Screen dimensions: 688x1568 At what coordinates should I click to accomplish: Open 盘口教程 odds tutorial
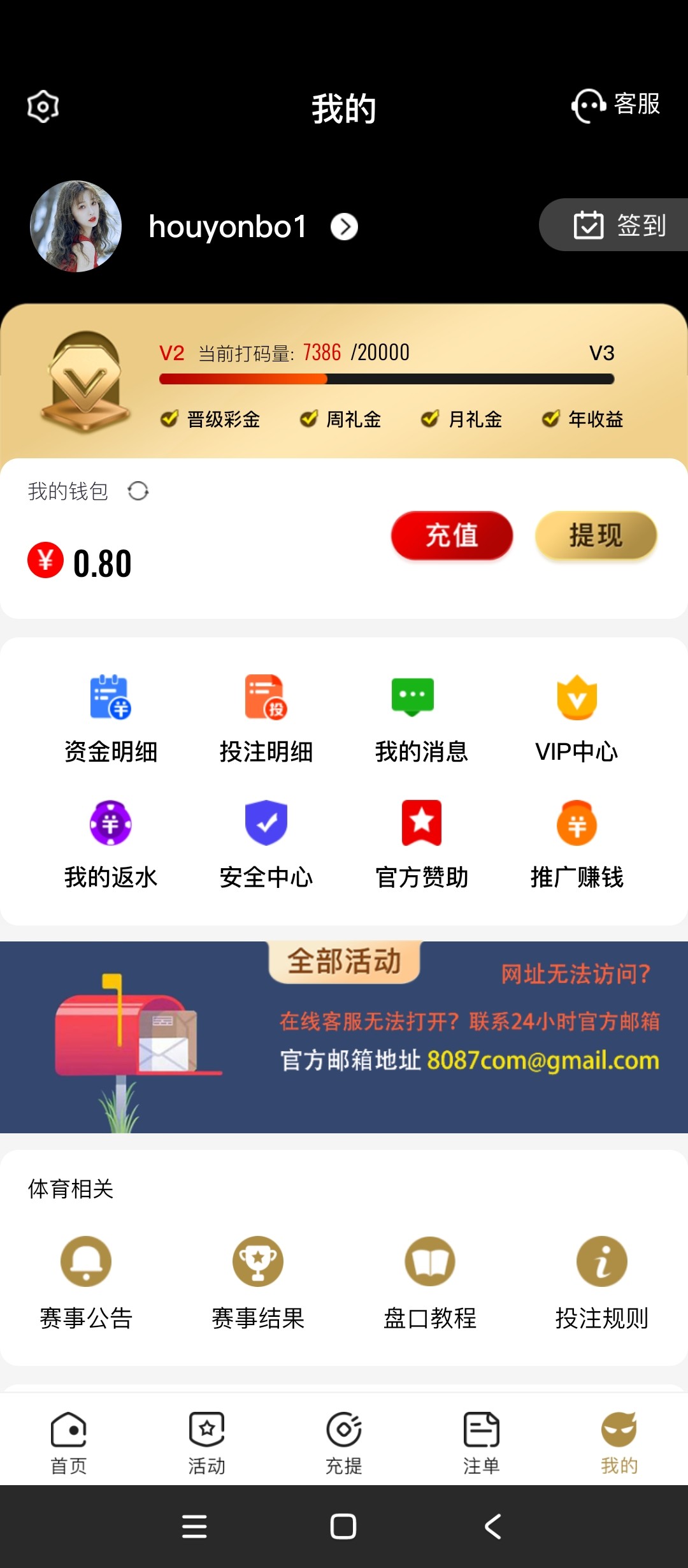point(430,1282)
